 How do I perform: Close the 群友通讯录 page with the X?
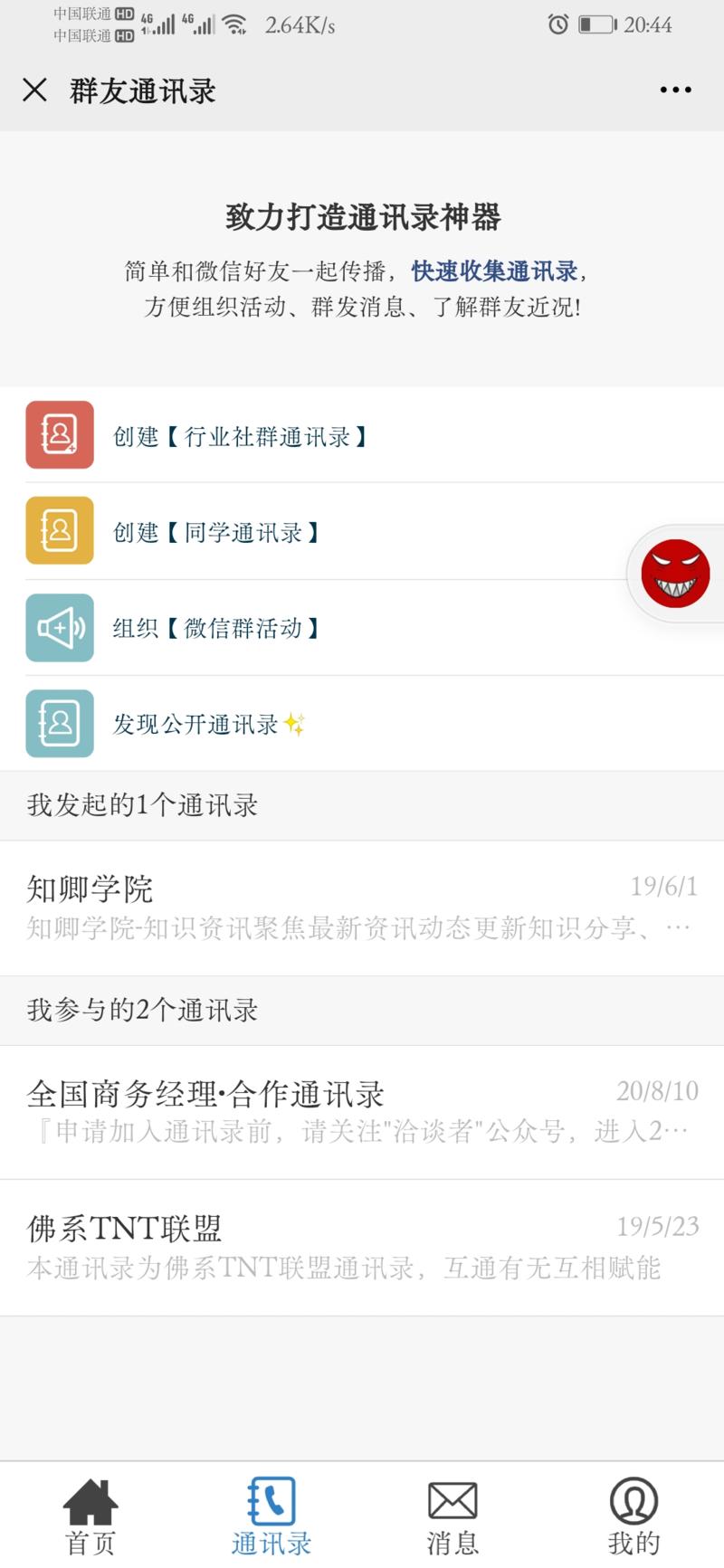pos(34,90)
